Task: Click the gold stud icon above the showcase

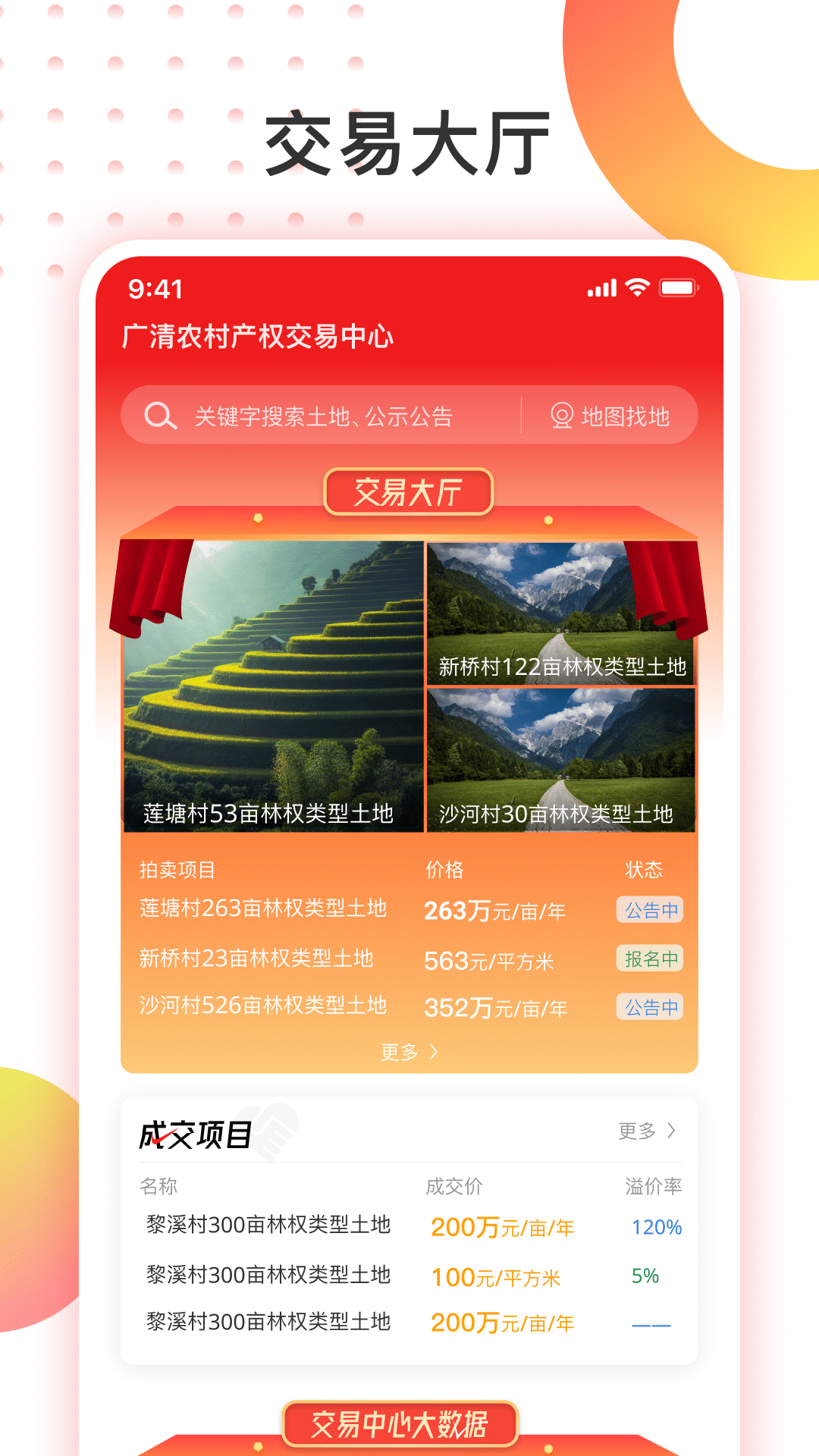Action: pyautogui.click(x=258, y=519)
